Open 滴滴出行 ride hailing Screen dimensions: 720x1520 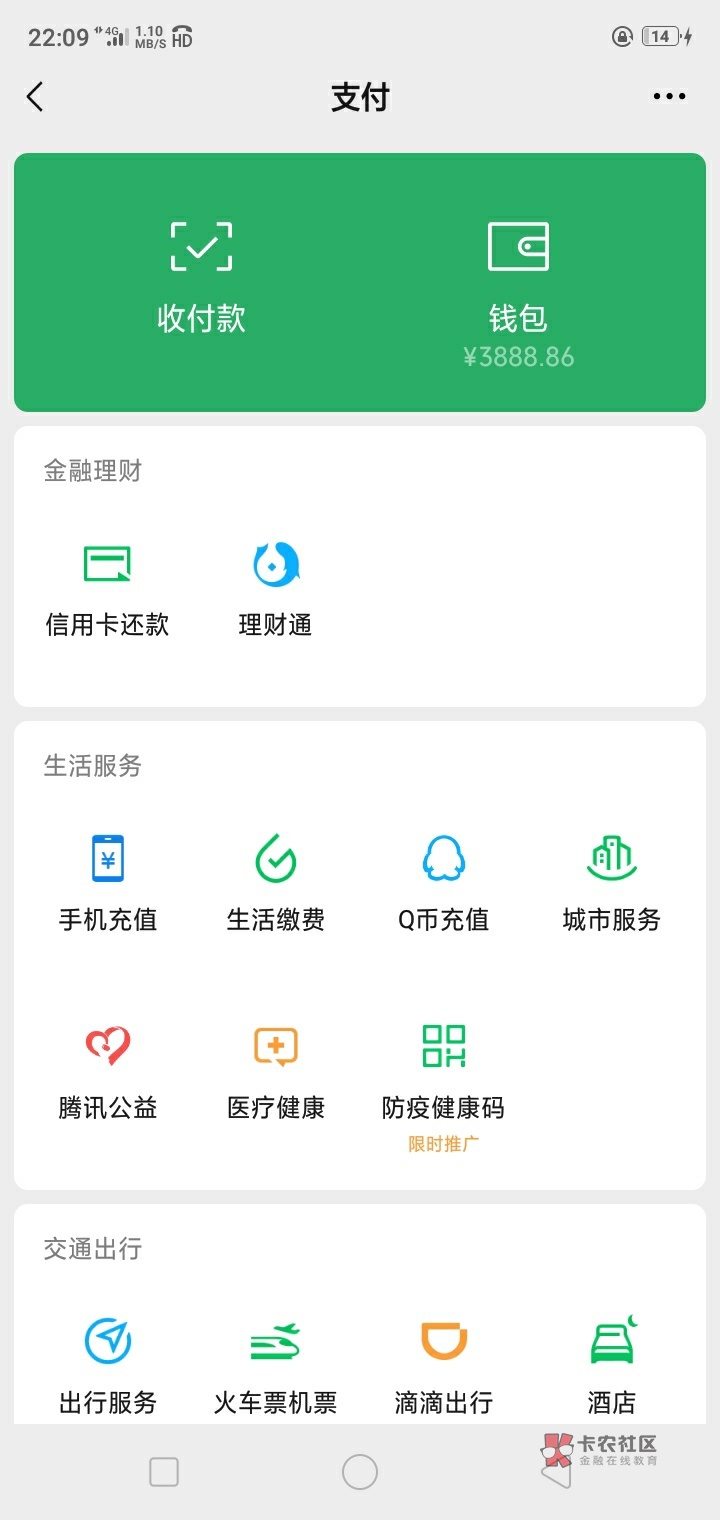[x=443, y=1367]
